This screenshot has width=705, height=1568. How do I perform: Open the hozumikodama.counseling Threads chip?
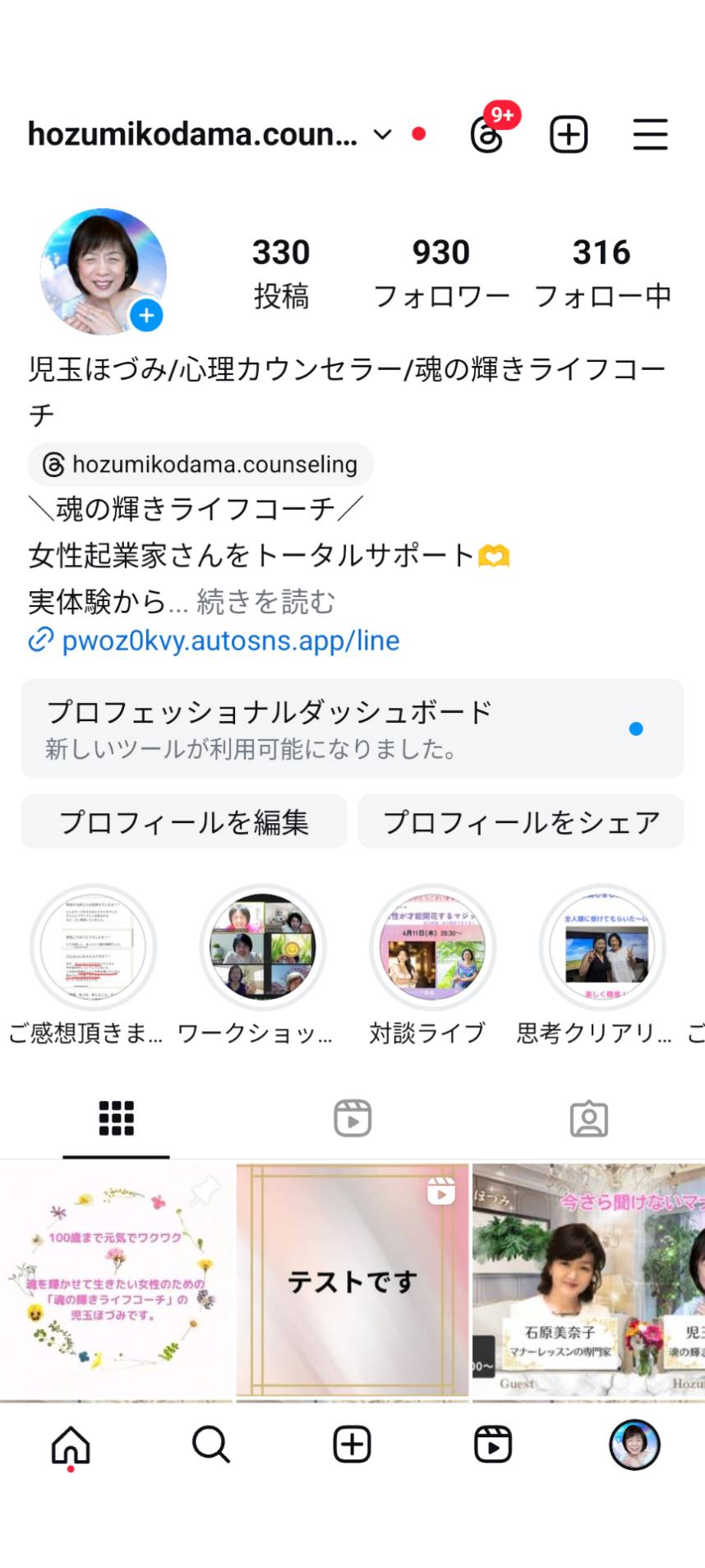[x=201, y=465]
